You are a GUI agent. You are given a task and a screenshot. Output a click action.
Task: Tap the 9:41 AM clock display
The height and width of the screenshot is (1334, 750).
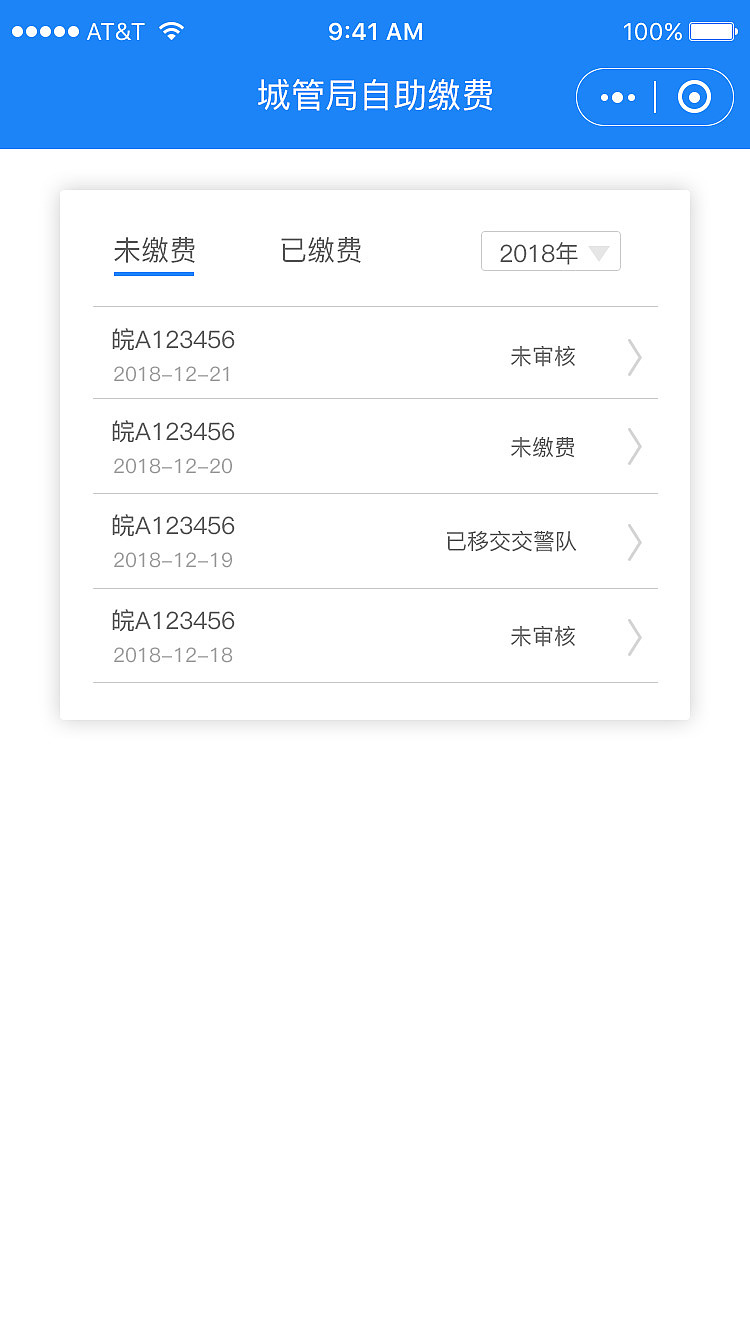click(375, 31)
